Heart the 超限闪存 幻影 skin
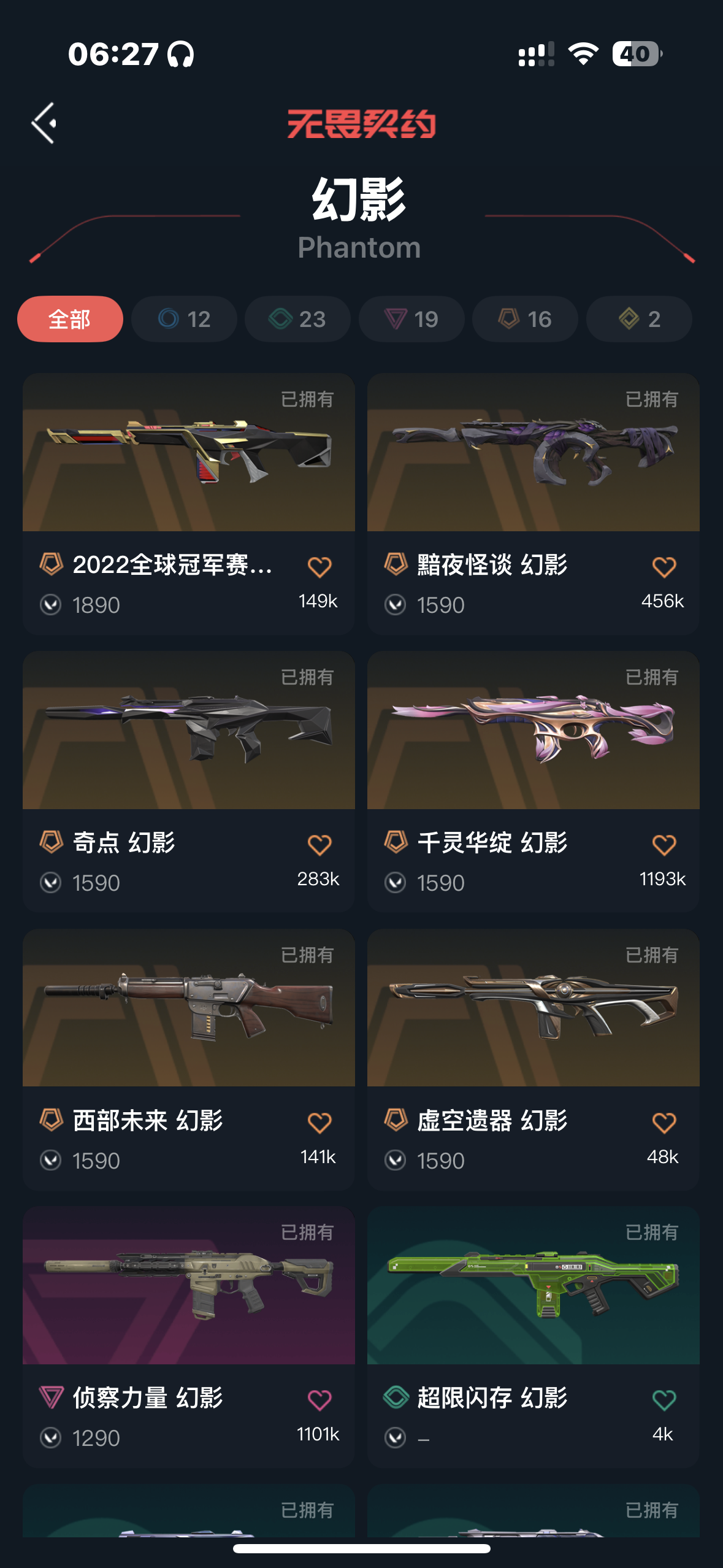723x1568 pixels. [x=664, y=1400]
